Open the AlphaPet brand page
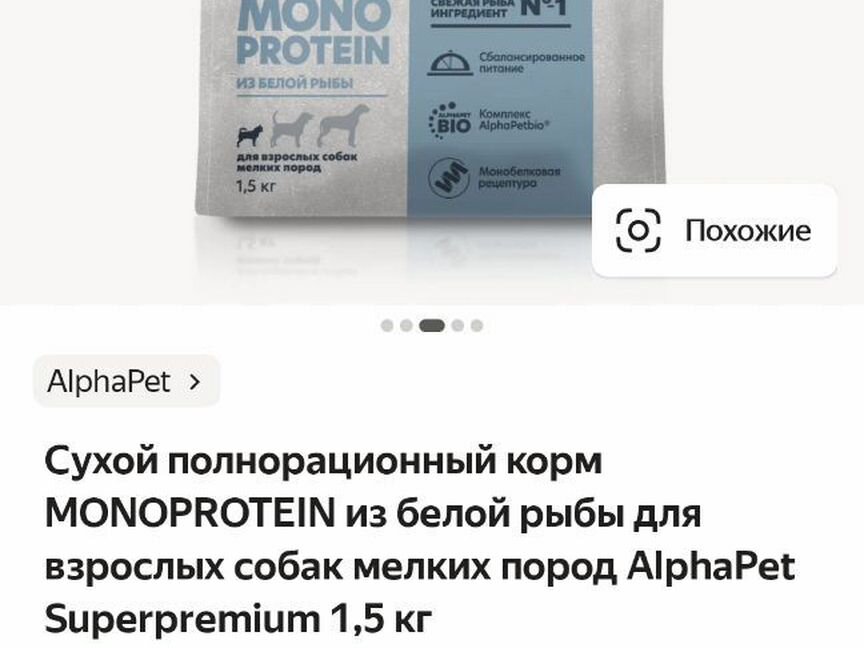The width and height of the screenshot is (864, 648). coord(126,381)
